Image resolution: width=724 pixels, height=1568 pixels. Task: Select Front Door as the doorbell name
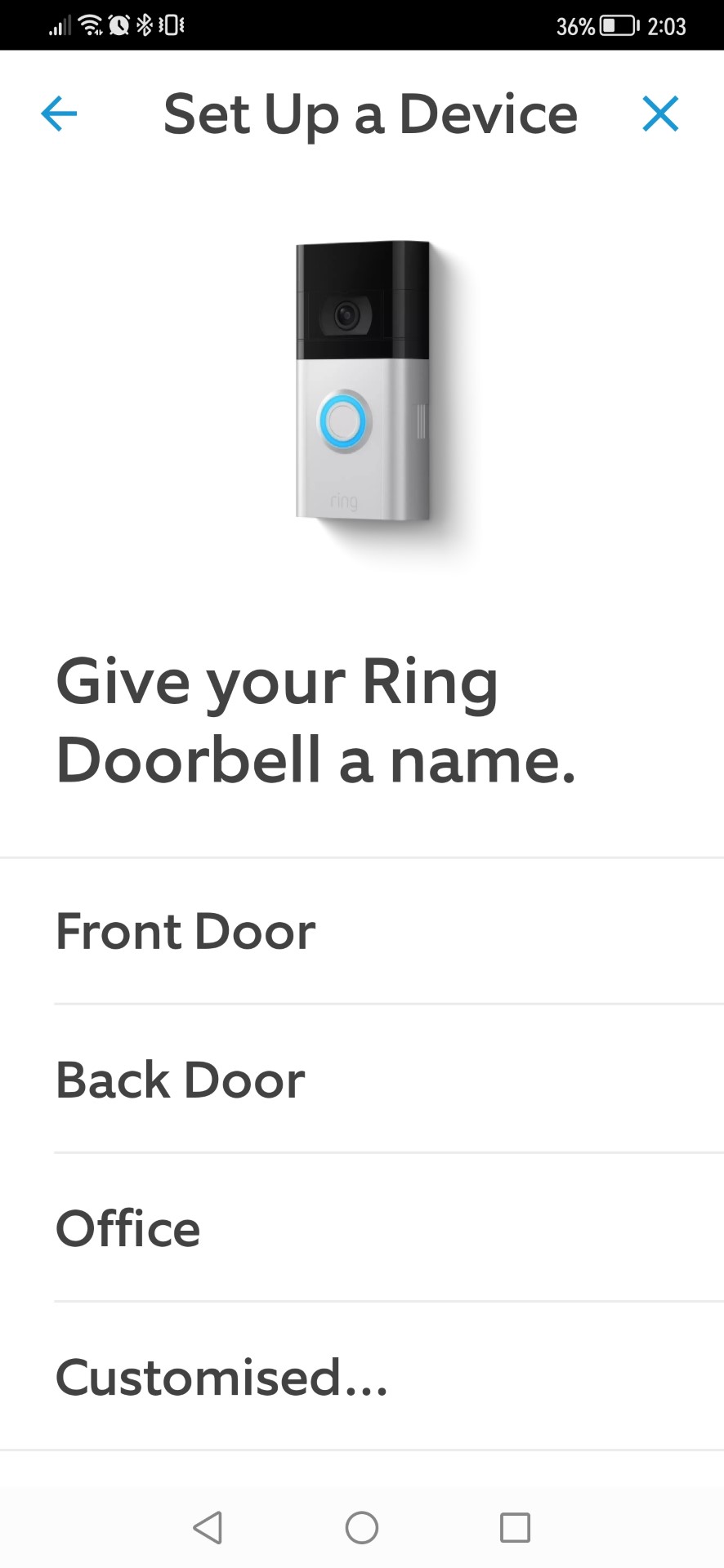pyautogui.click(x=362, y=931)
